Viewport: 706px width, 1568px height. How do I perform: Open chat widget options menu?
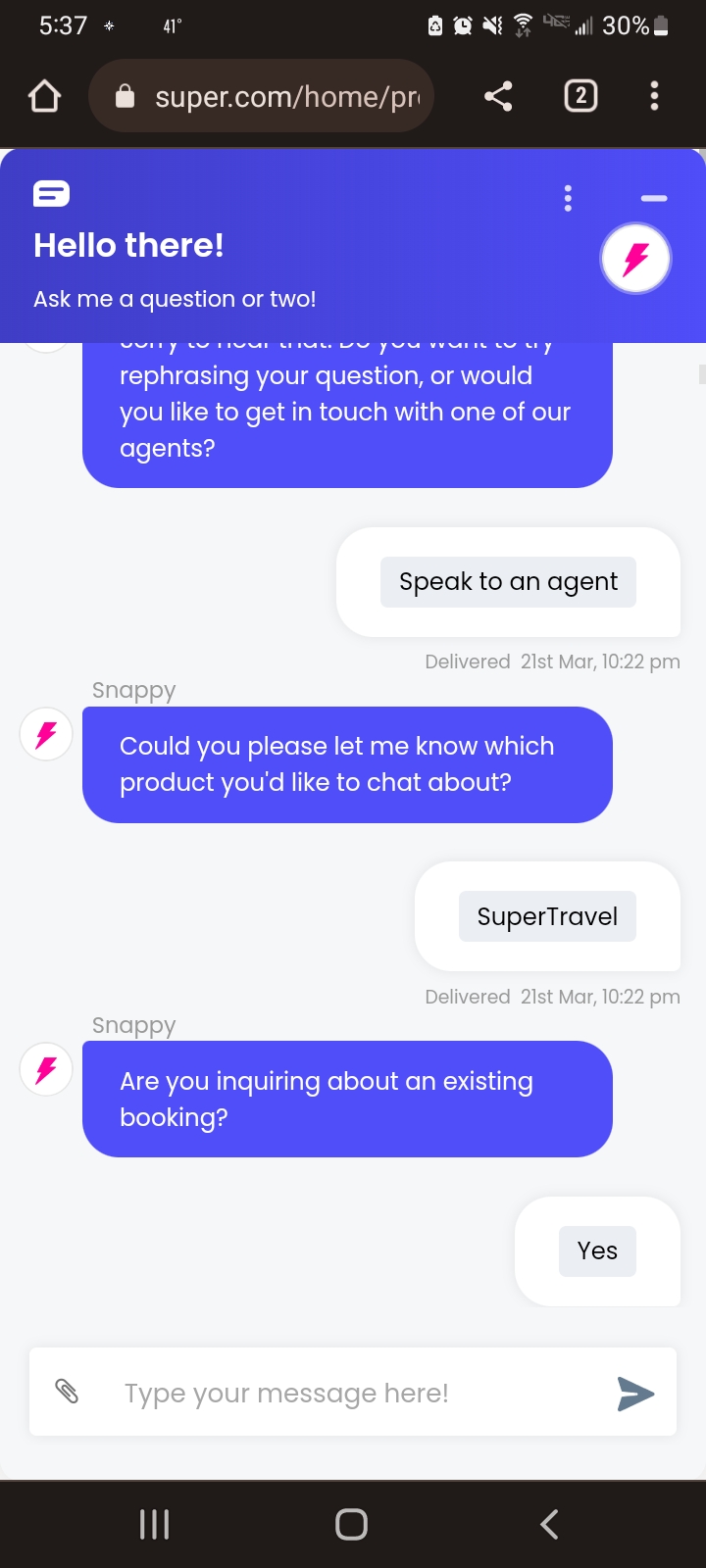(x=568, y=198)
